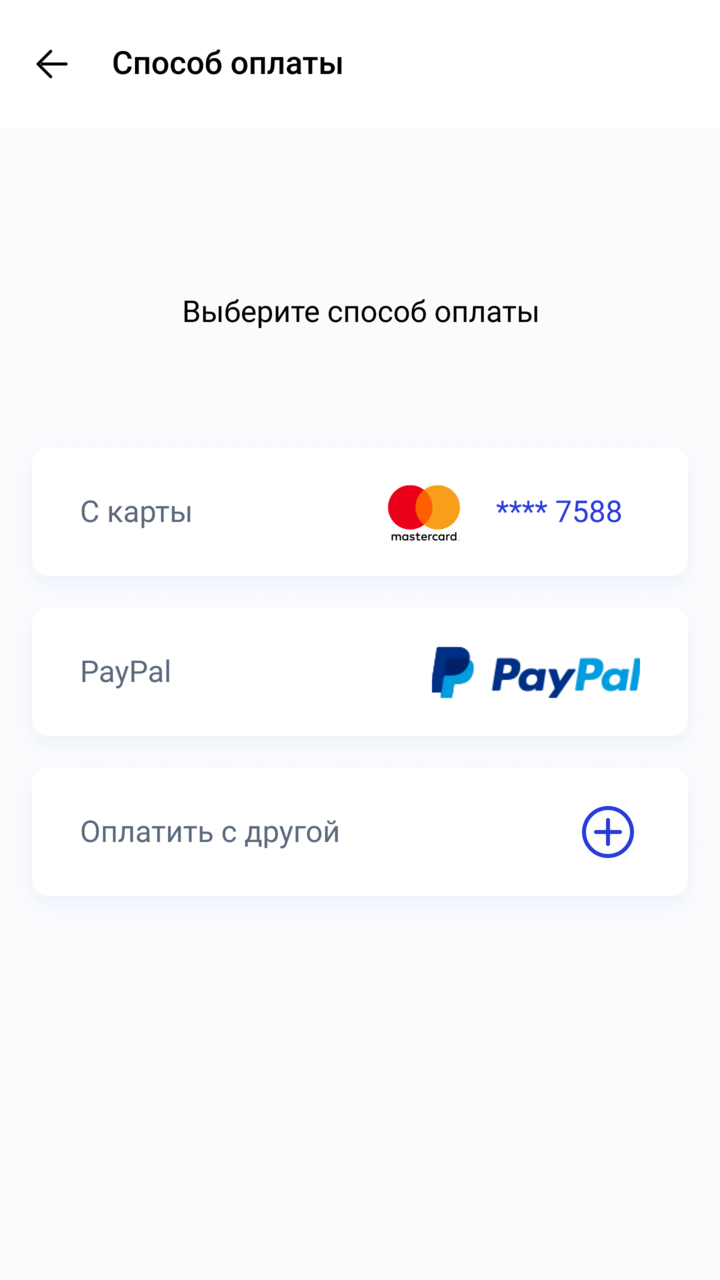Click the 'С карты' text label

[x=135, y=511]
